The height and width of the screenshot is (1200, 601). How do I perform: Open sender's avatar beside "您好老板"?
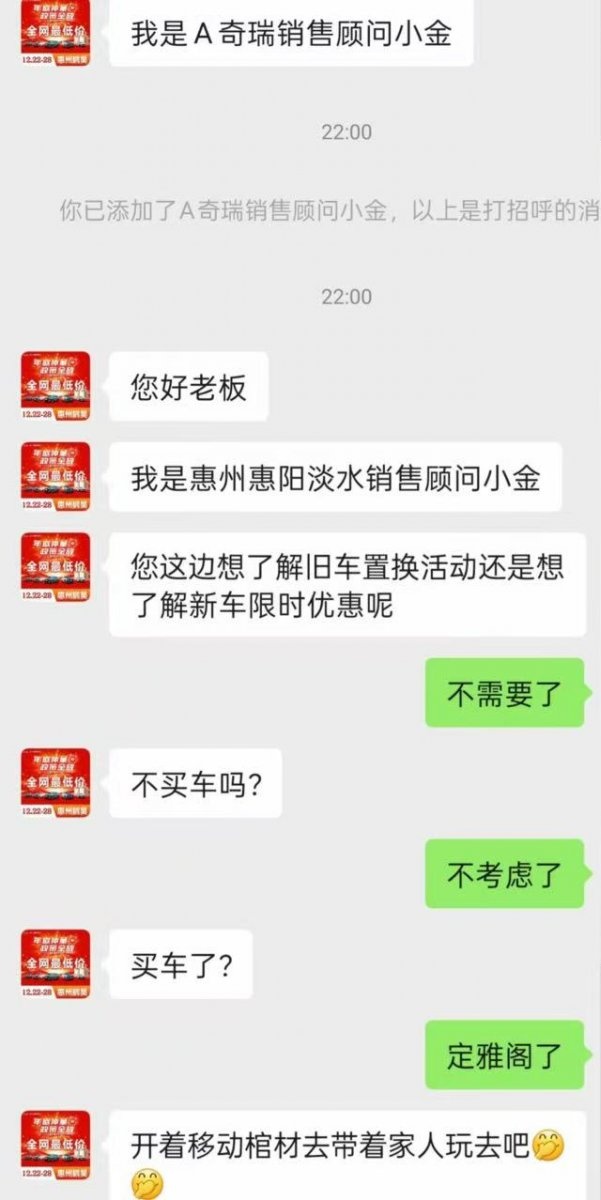click(56, 386)
